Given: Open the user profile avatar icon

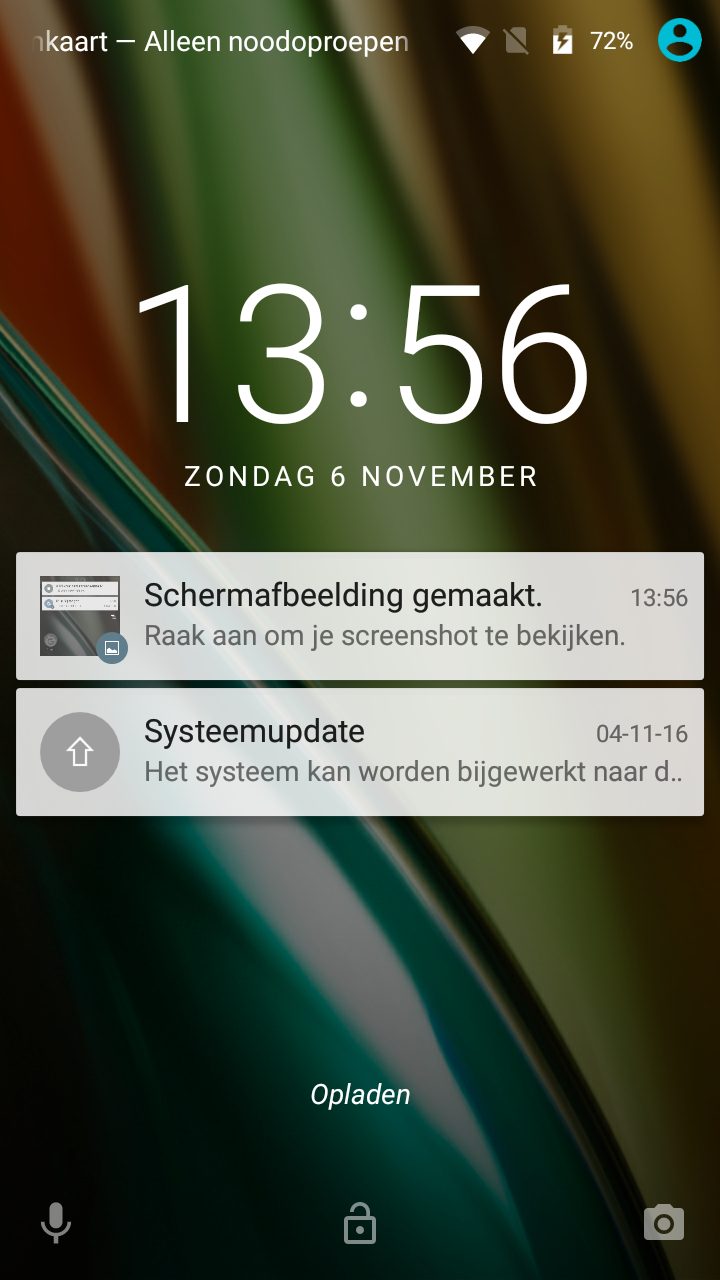Looking at the screenshot, I should [x=680, y=41].
